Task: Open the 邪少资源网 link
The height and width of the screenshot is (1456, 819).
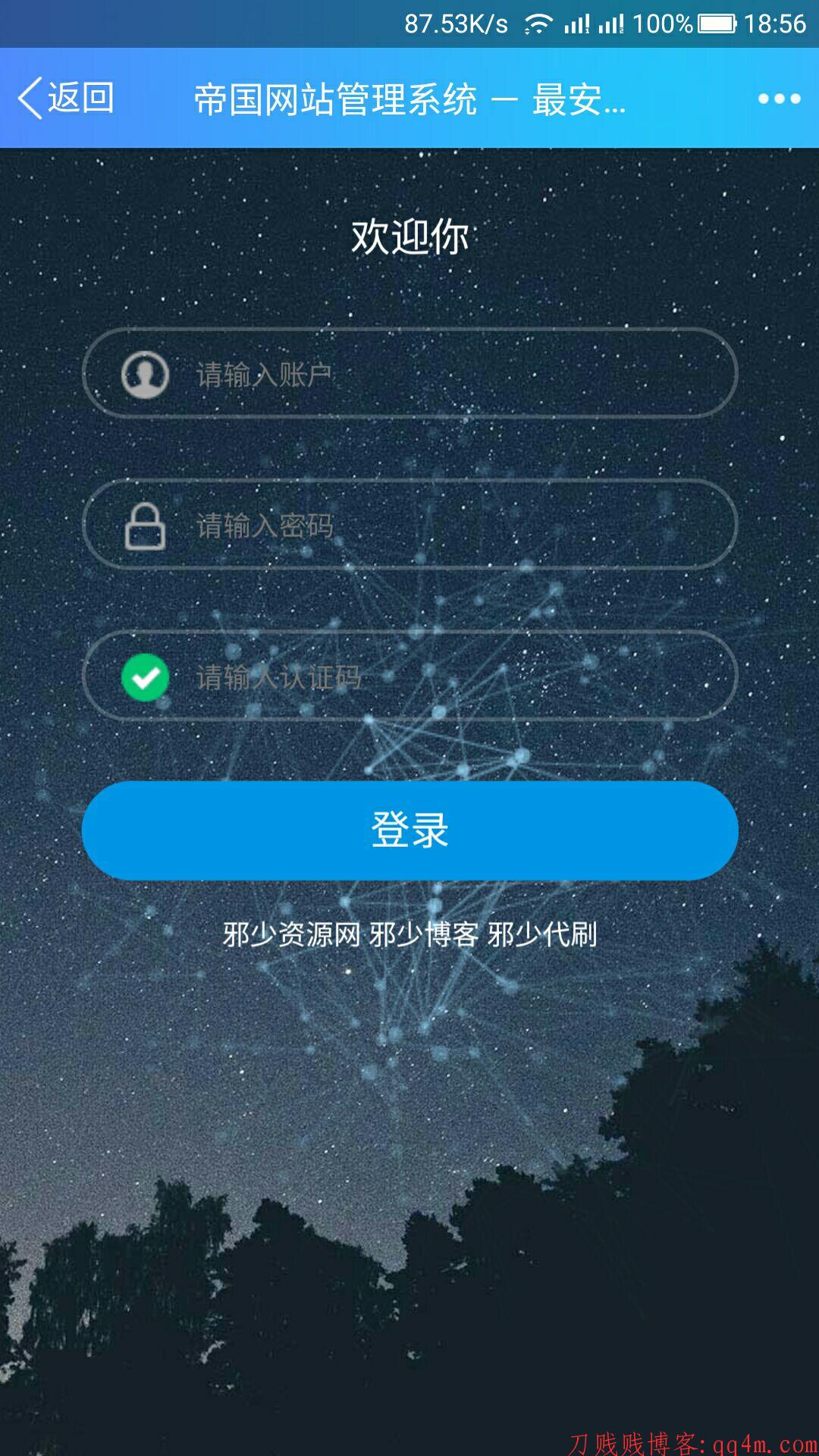Action: 292,934
